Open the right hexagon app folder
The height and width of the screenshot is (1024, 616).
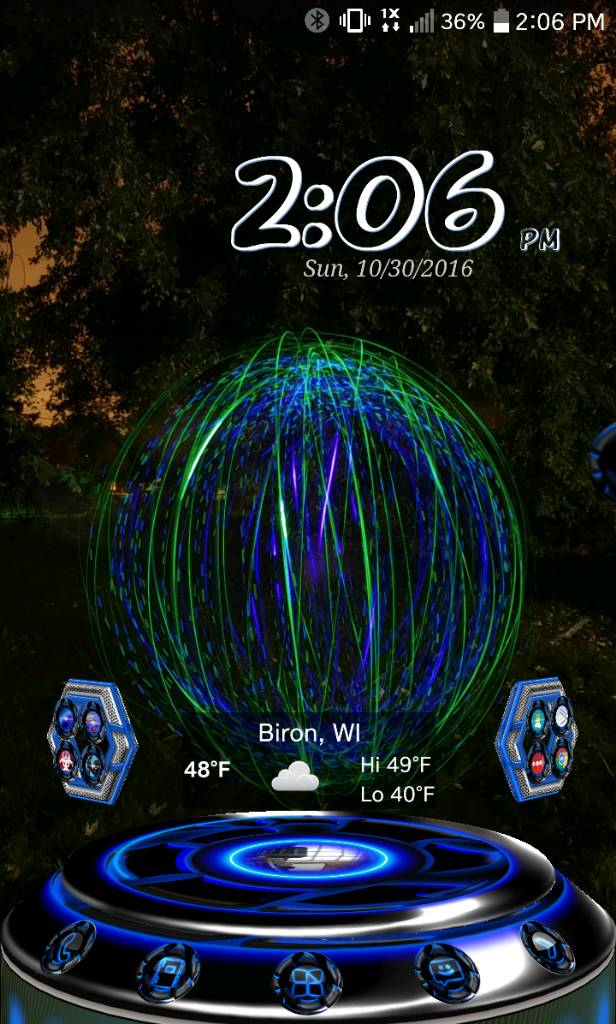click(537, 739)
